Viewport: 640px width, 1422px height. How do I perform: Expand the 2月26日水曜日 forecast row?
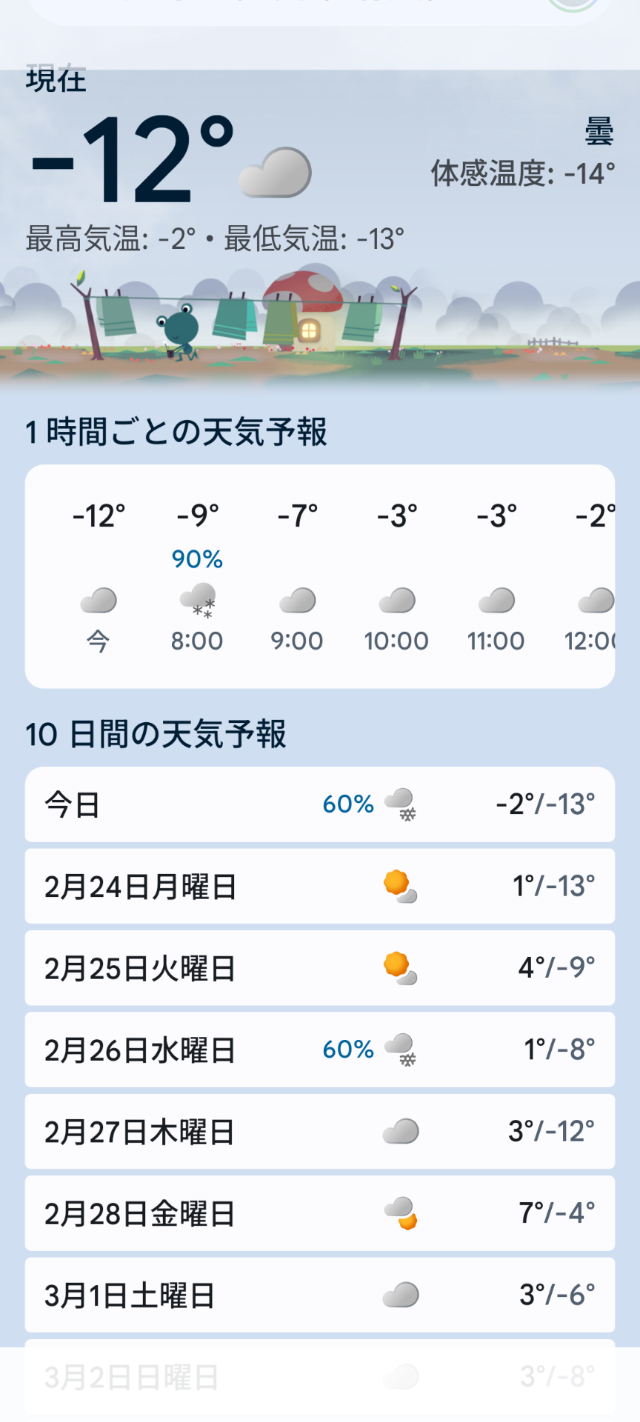pos(320,1050)
